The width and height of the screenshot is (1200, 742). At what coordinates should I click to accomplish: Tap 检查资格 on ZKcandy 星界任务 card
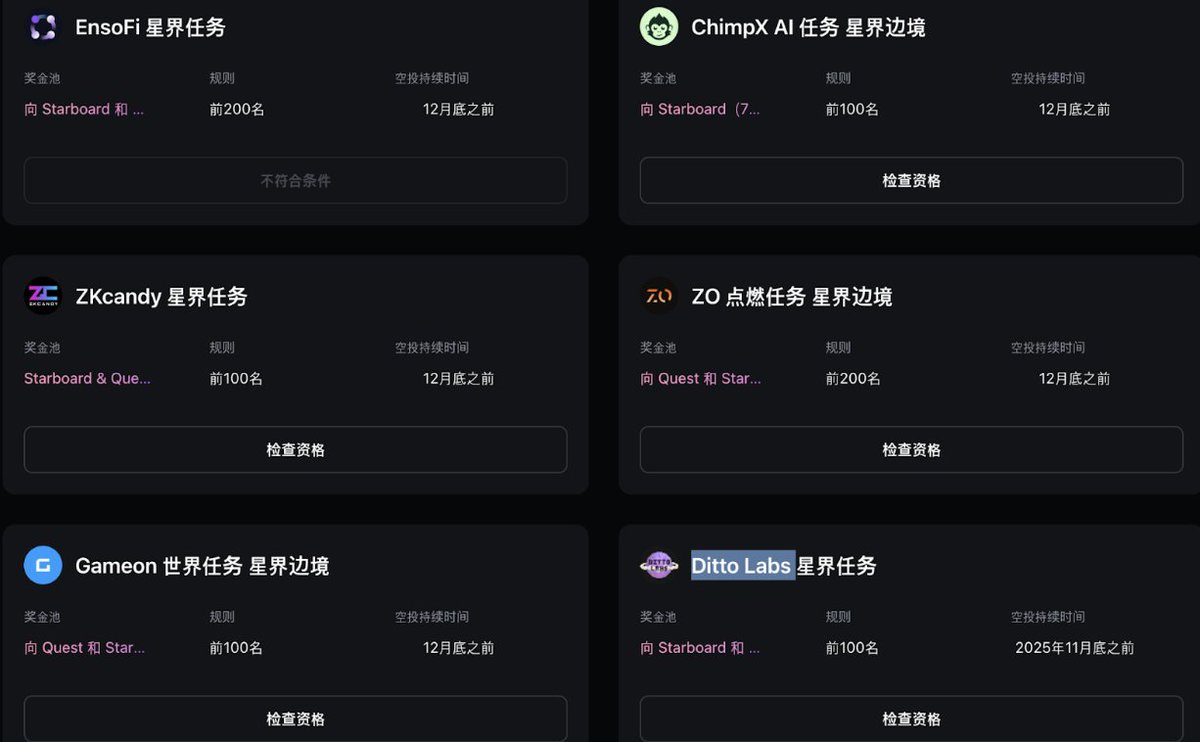(x=295, y=450)
